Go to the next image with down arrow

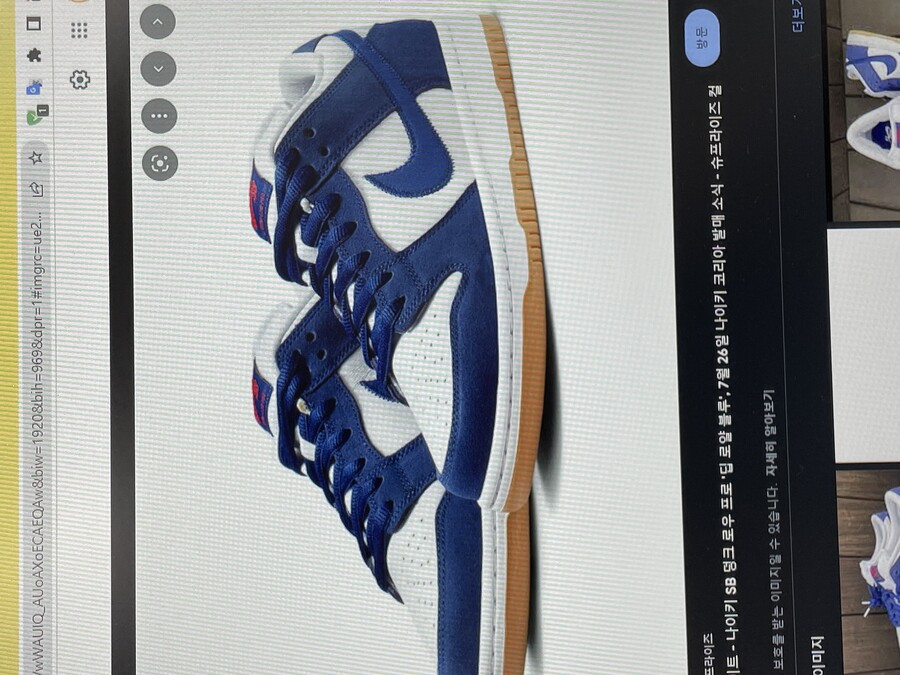(159, 69)
